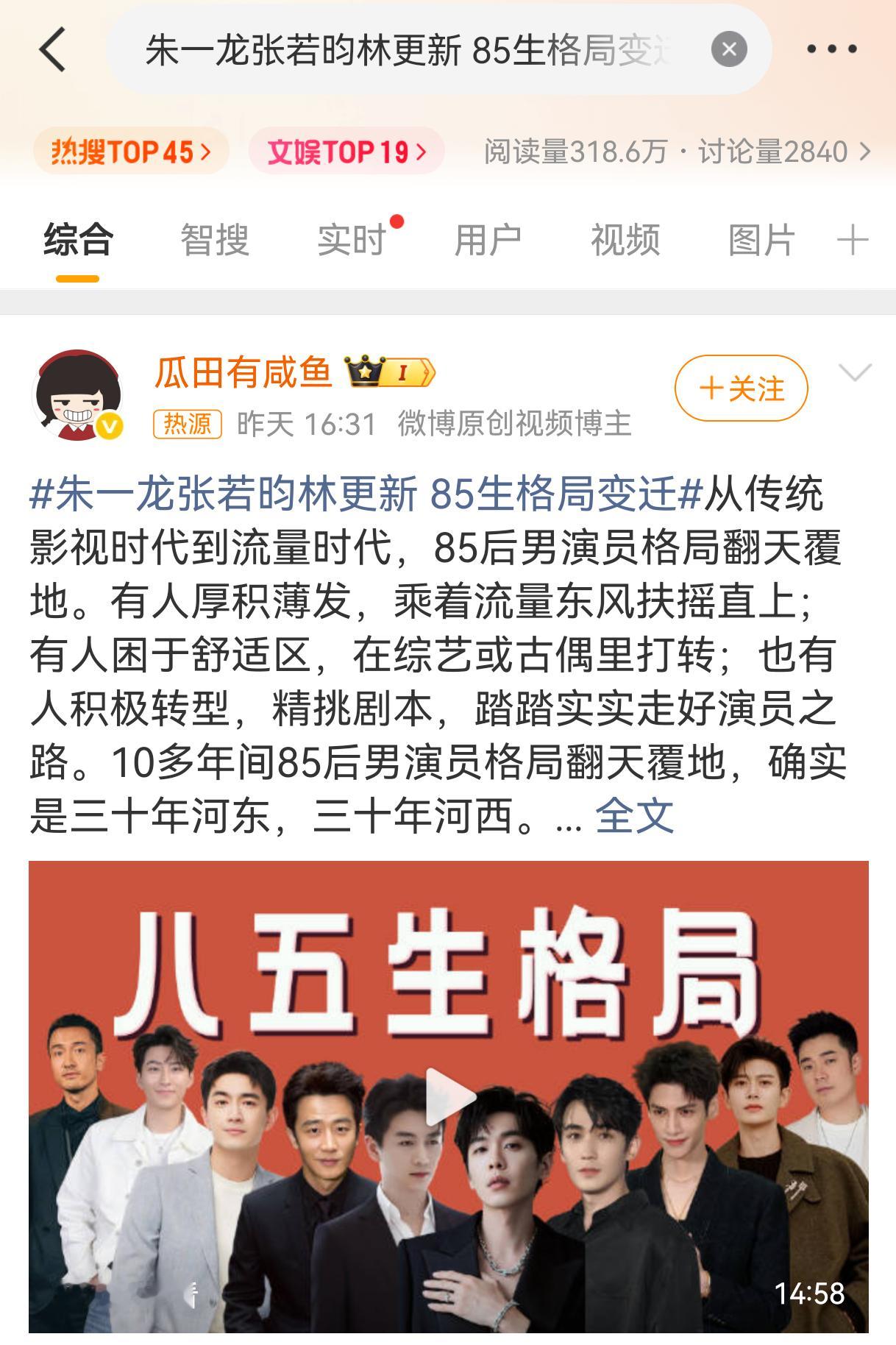Add a search tab with the plus icon
The height and width of the screenshot is (1345, 896).
[x=852, y=238]
